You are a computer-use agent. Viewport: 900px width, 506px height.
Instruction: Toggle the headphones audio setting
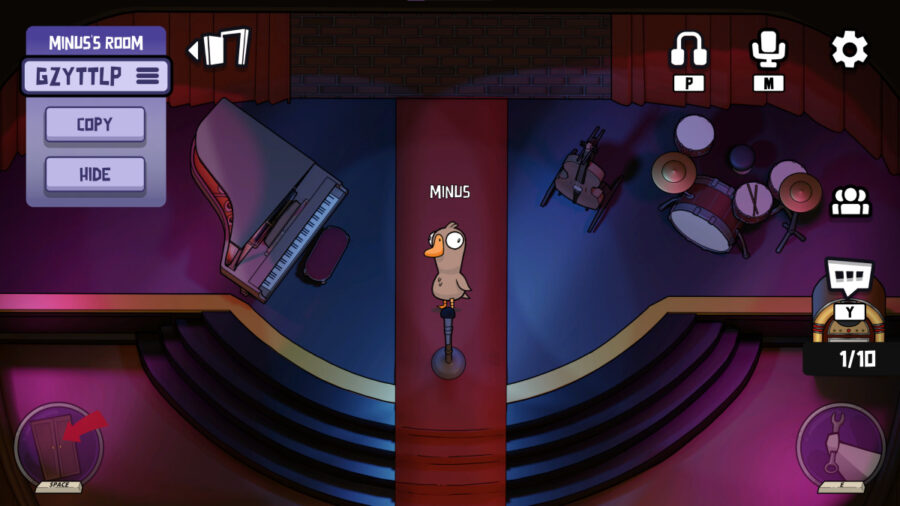tap(689, 51)
